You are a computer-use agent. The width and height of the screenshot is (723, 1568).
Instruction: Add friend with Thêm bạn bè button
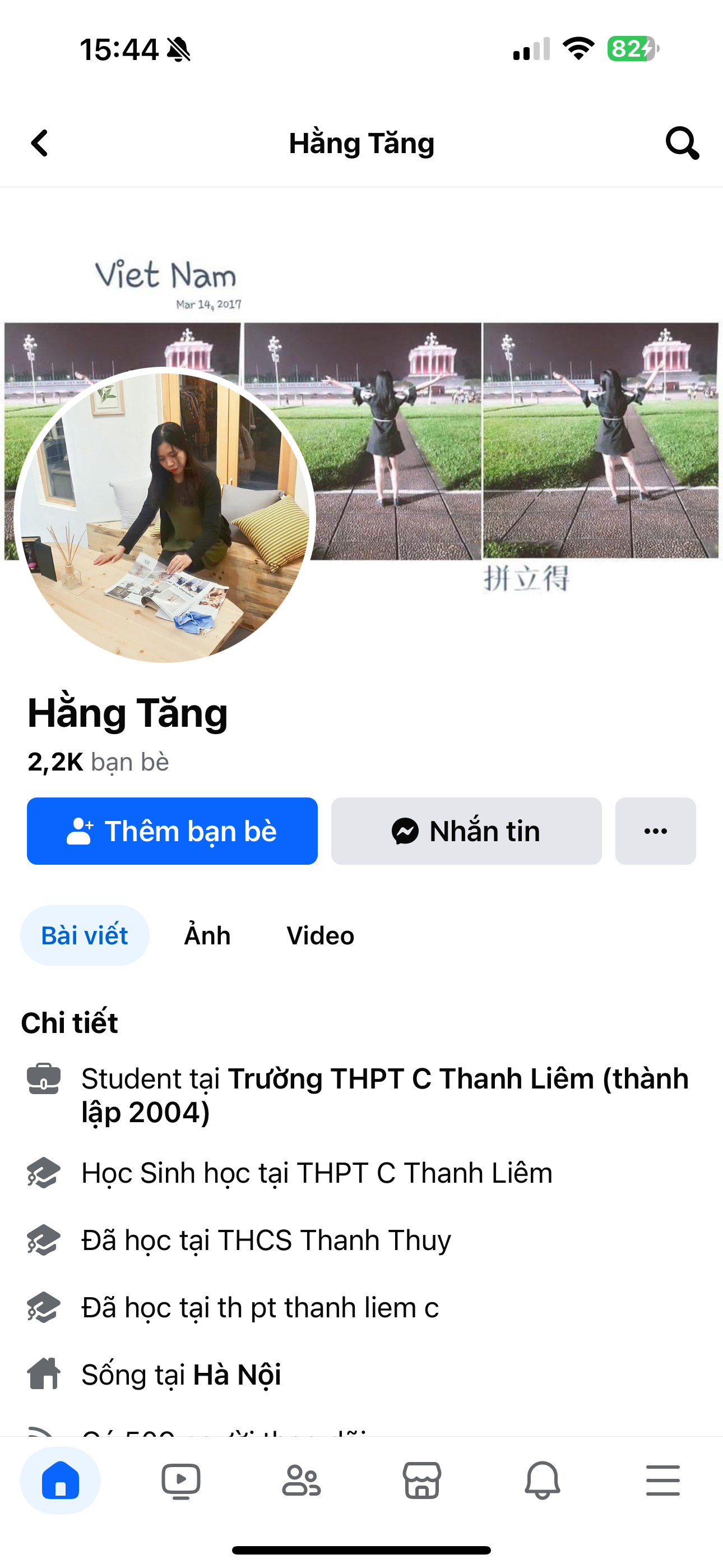pyautogui.click(x=172, y=831)
